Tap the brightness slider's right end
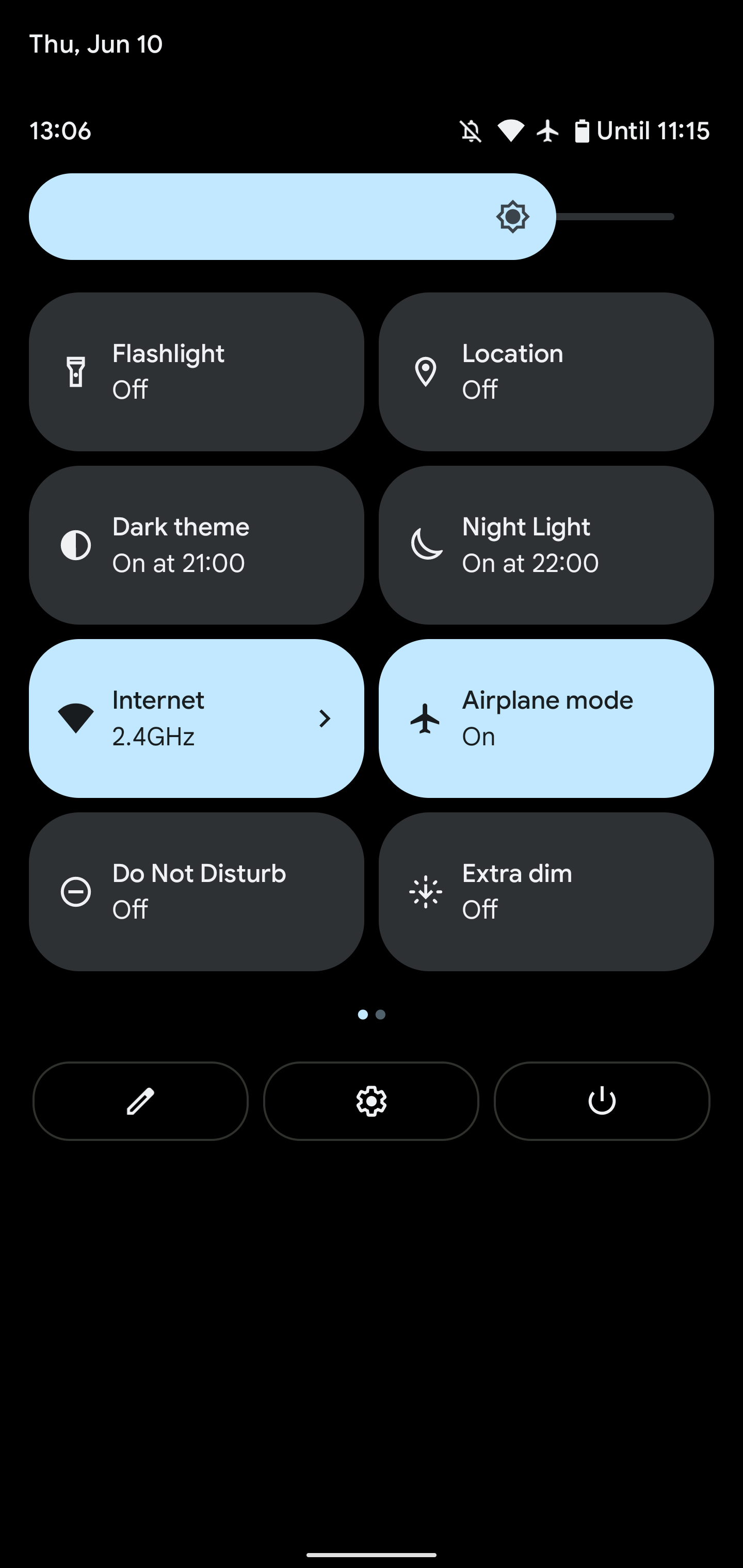Viewport: 743px width, 1568px height. click(x=669, y=217)
